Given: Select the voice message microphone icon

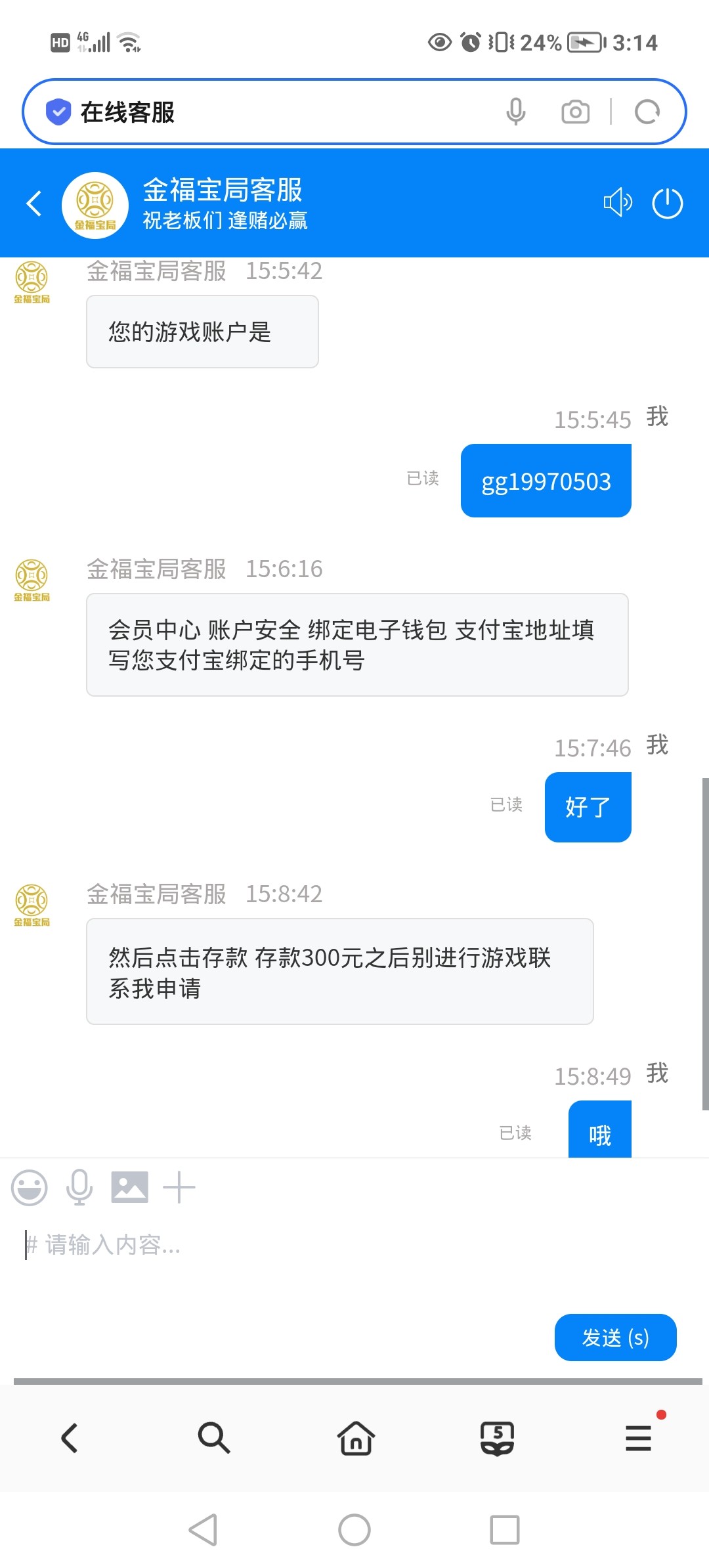Looking at the screenshot, I should (x=79, y=1187).
